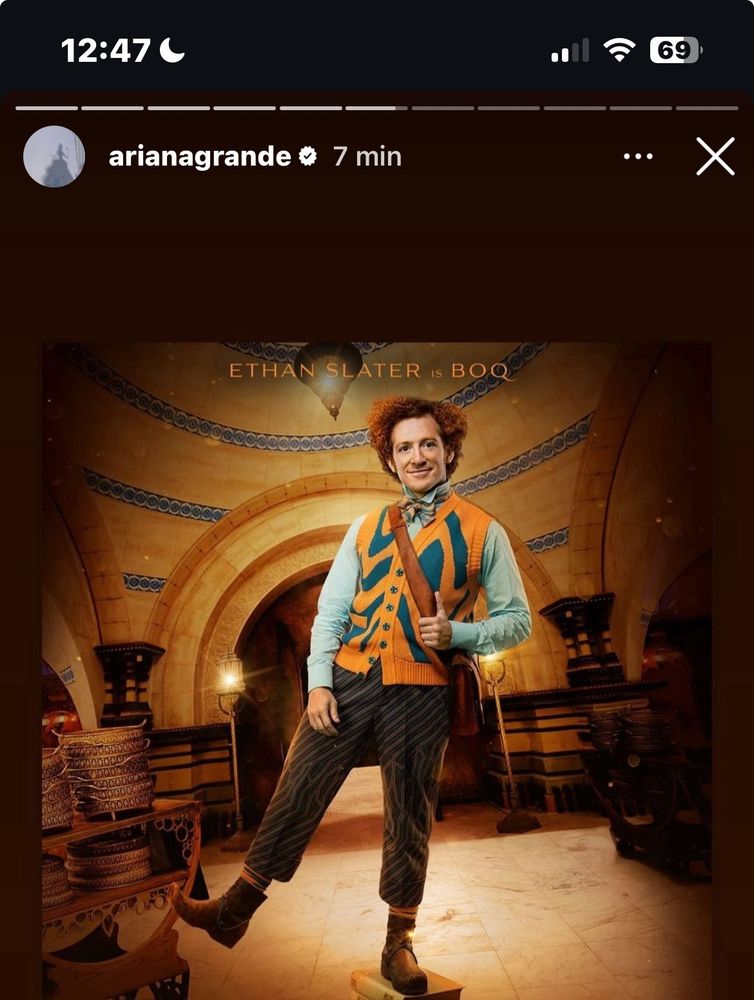The height and width of the screenshot is (1000, 754).
Task: Tap the arianagrande username
Action: pyautogui.click(x=198, y=157)
